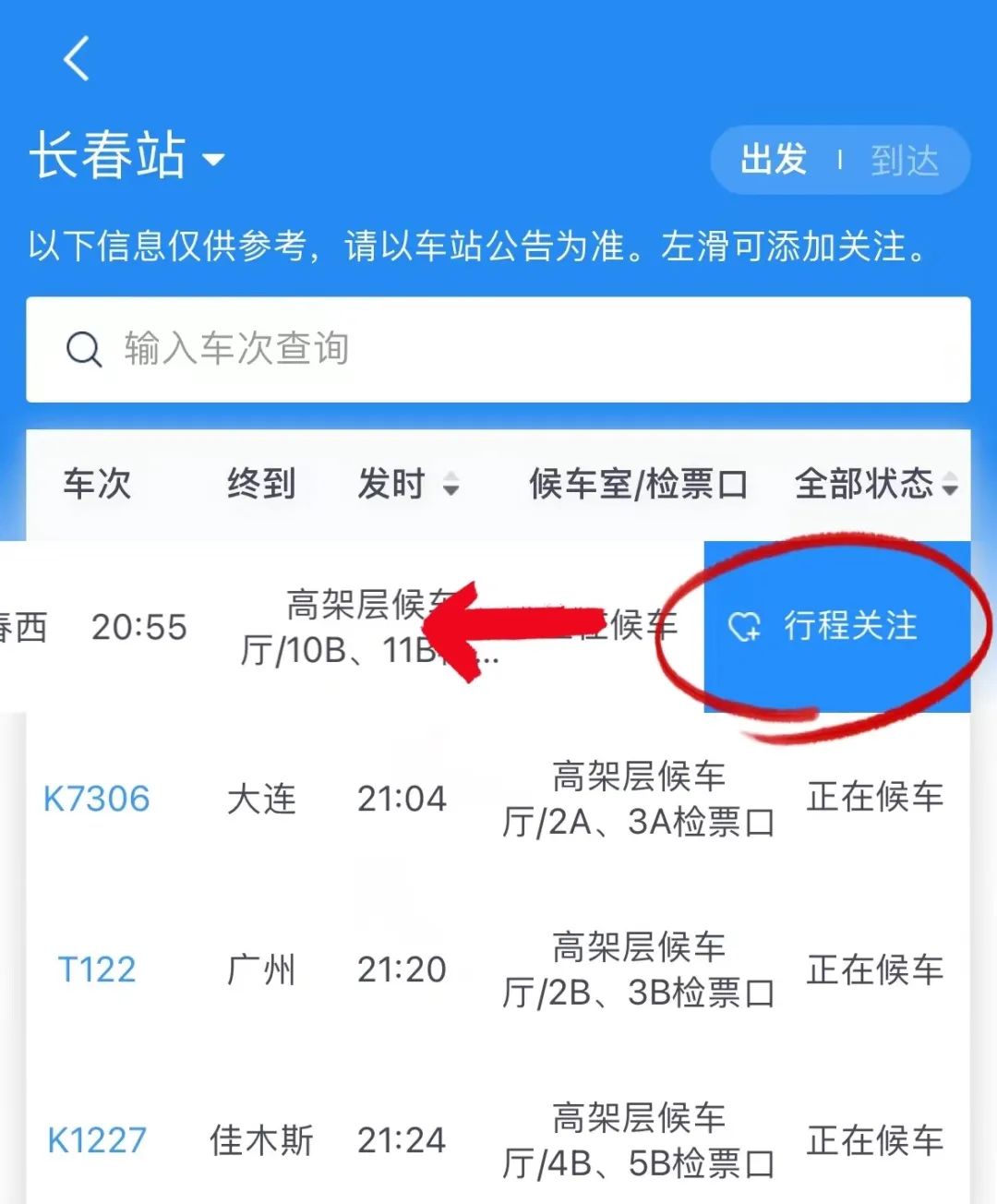The width and height of the screenshot is (997, 1204).
Task: Open train K7306 details
Action: 97,798
